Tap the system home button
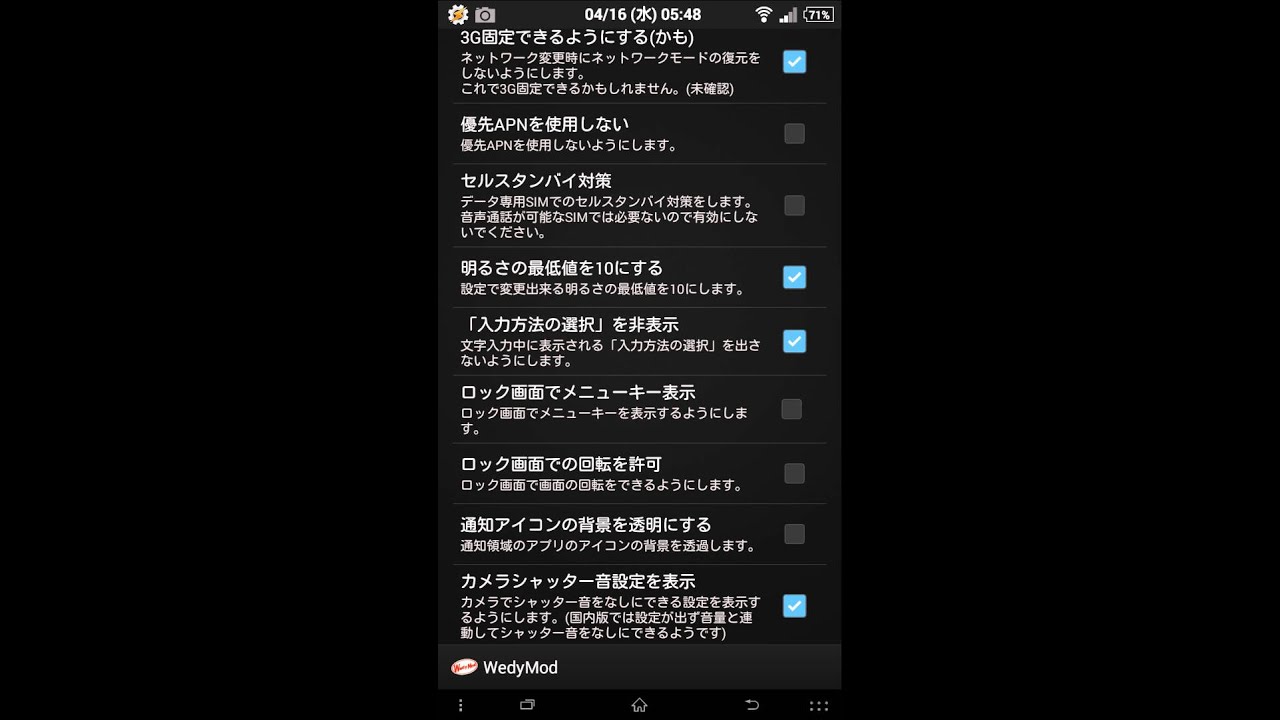This screenshot has width=1280, height=720. (639, 705)
